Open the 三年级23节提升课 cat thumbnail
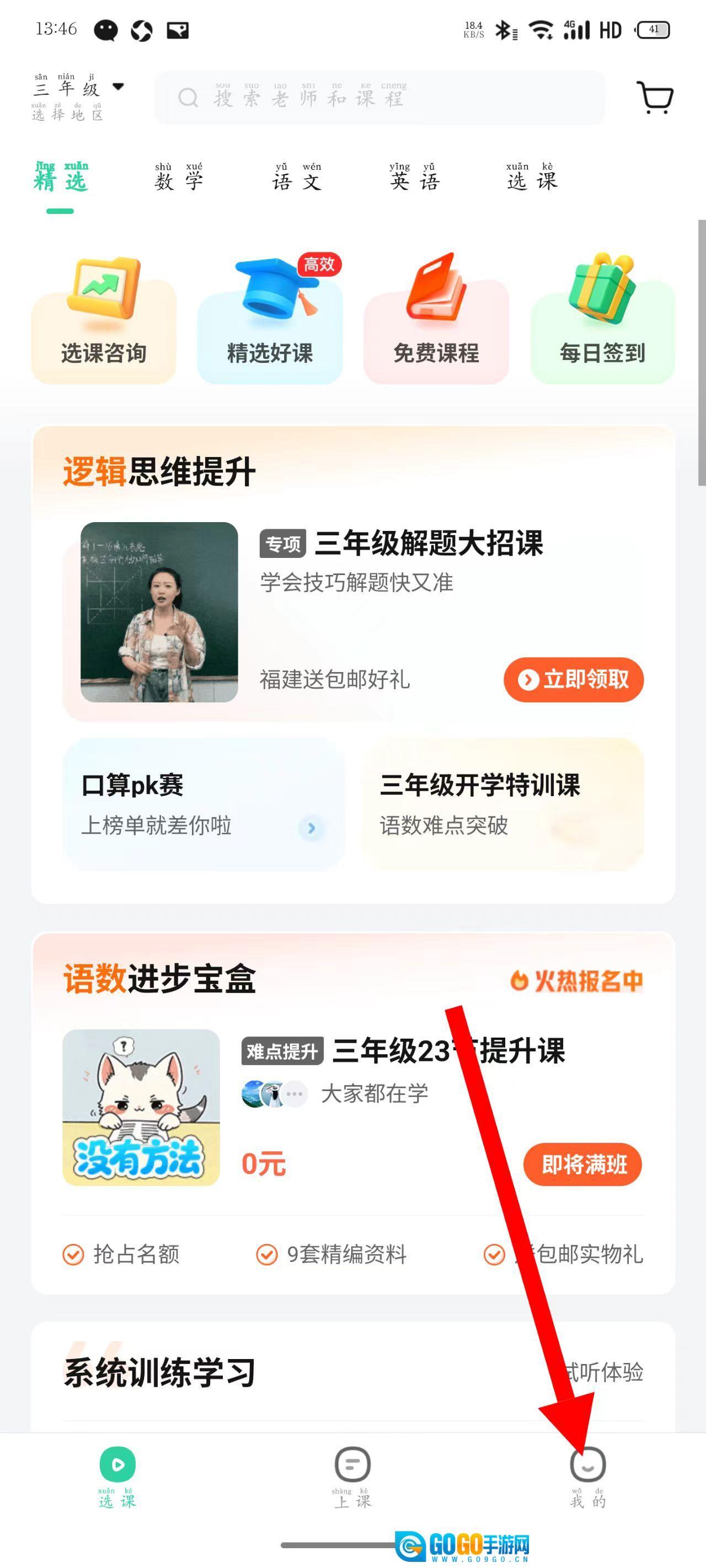 click(x=141, y=1107)
